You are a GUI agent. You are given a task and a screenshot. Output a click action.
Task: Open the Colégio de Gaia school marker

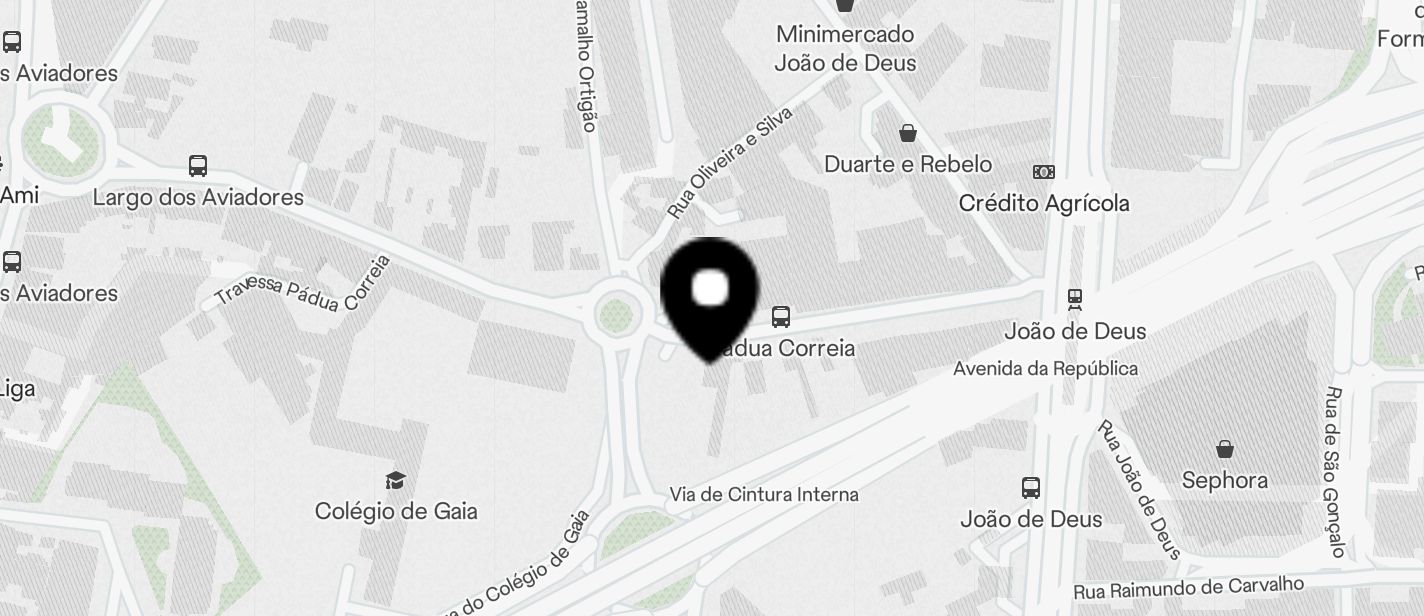tap(396, 481)
